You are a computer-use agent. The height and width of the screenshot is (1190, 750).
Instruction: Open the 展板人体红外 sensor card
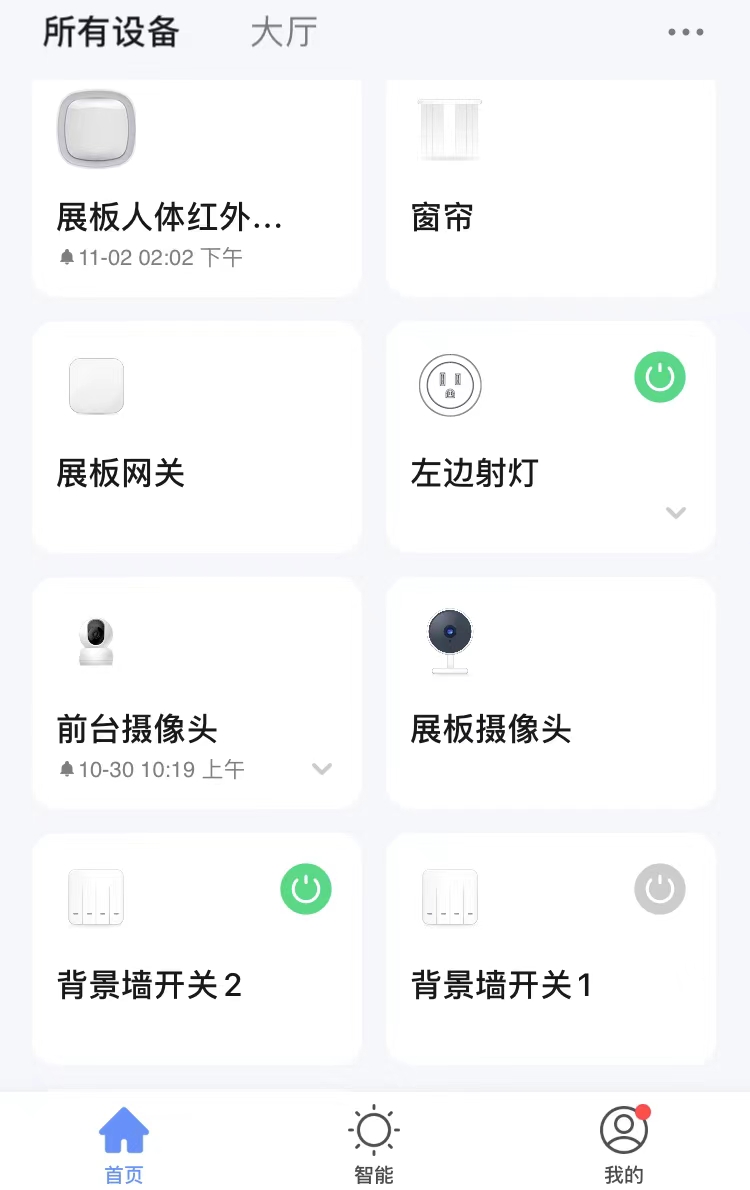pos(196,190)
